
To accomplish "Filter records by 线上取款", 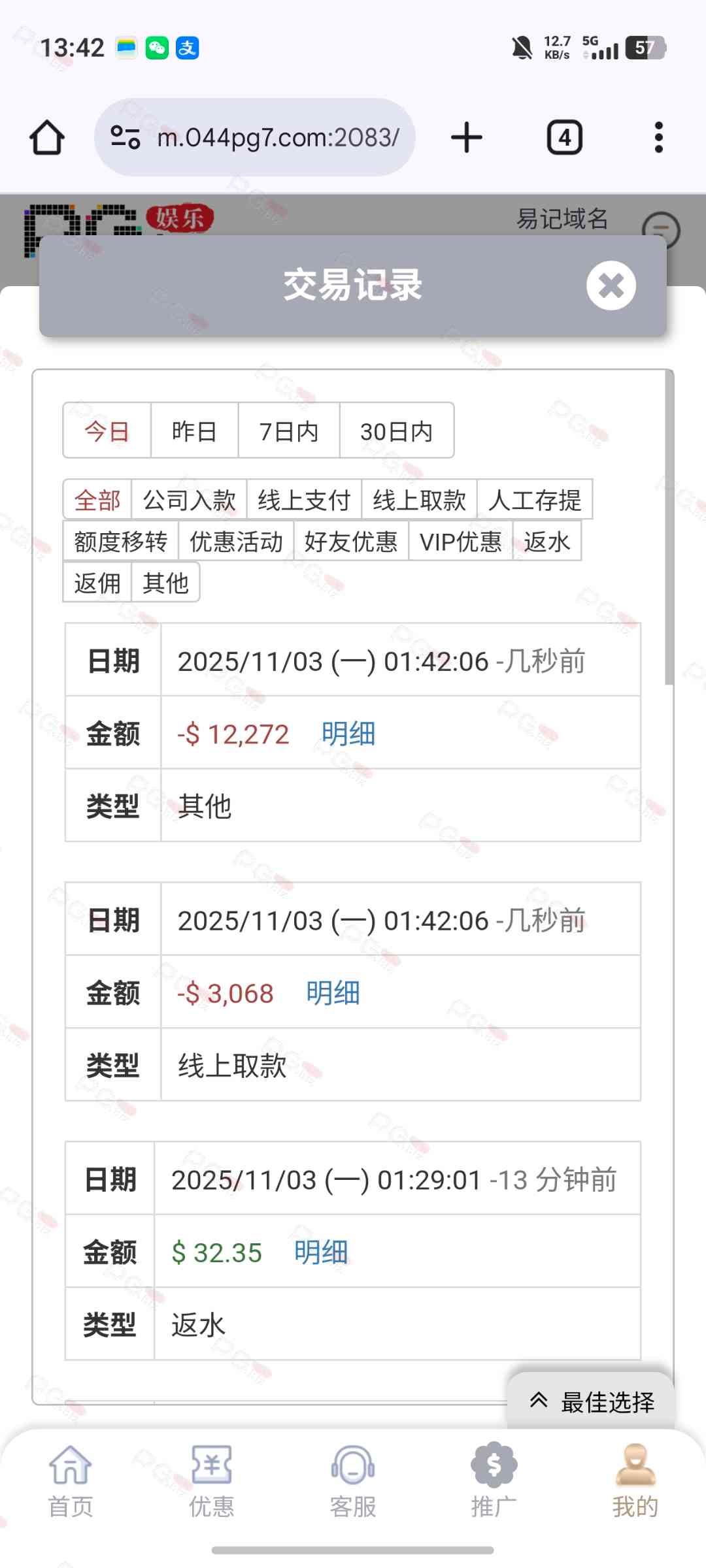I will 419,500.
